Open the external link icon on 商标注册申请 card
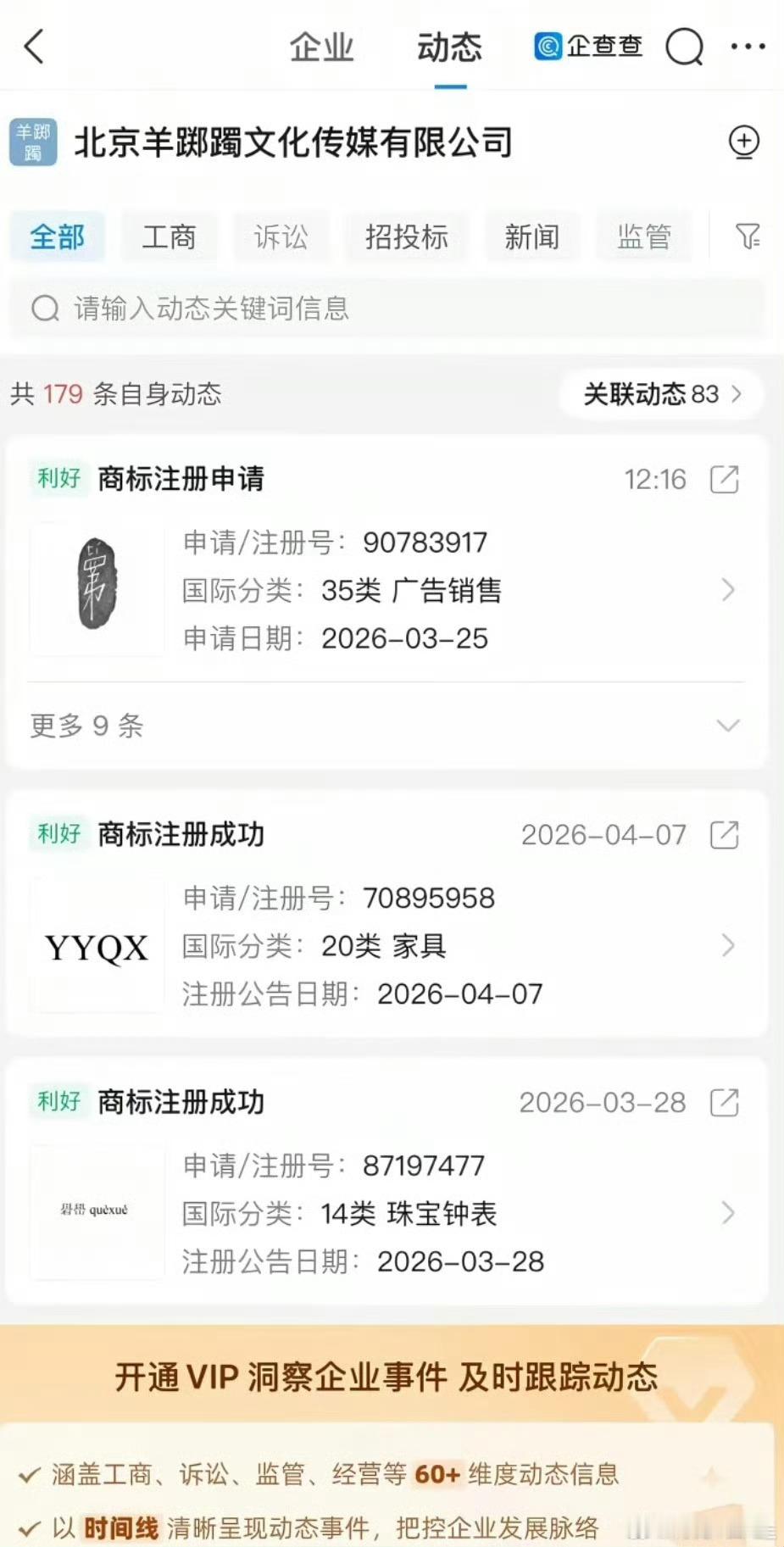Screen dimensions: 784x1547 724,480
